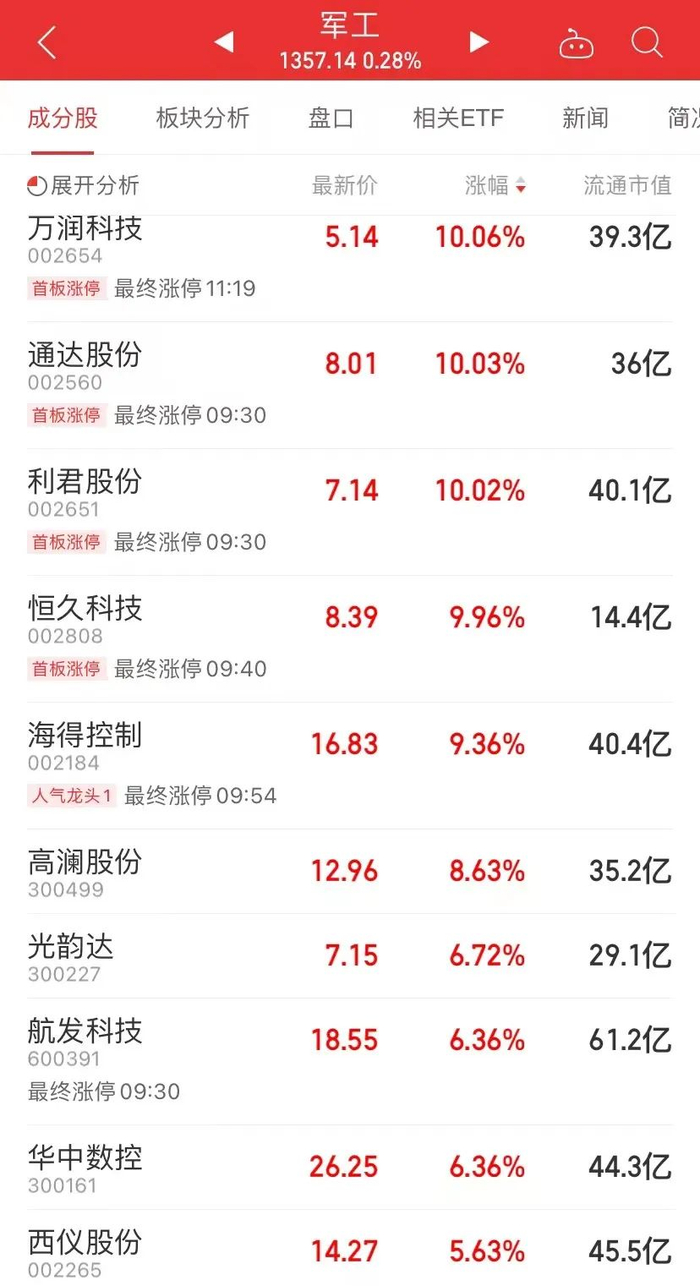Switch to the 盘口 tab
The width and height of the screenshot is (700, 1286).
point(331,118)
